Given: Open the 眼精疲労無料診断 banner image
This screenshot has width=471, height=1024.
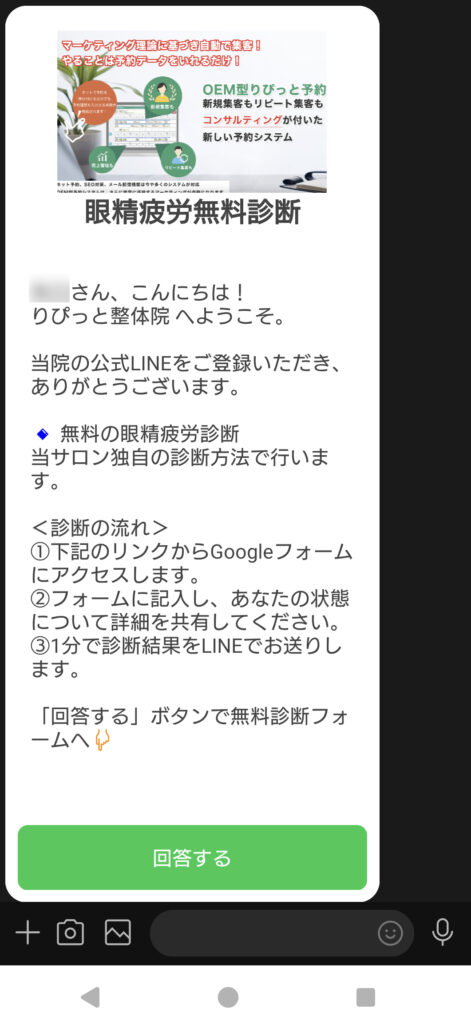Looking at the screenshot, I should 192,112.
